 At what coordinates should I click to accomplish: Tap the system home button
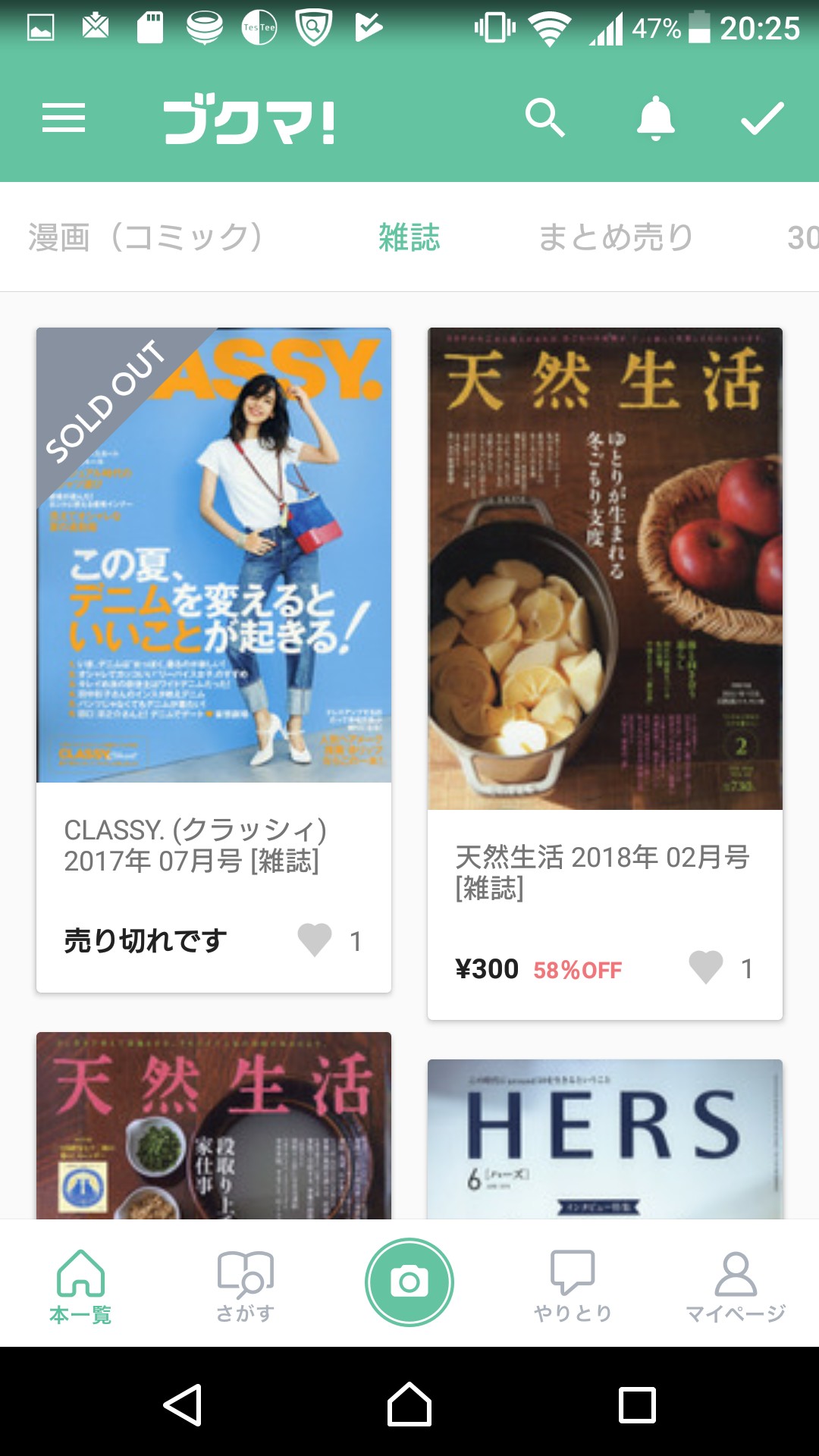[409, 1404]
